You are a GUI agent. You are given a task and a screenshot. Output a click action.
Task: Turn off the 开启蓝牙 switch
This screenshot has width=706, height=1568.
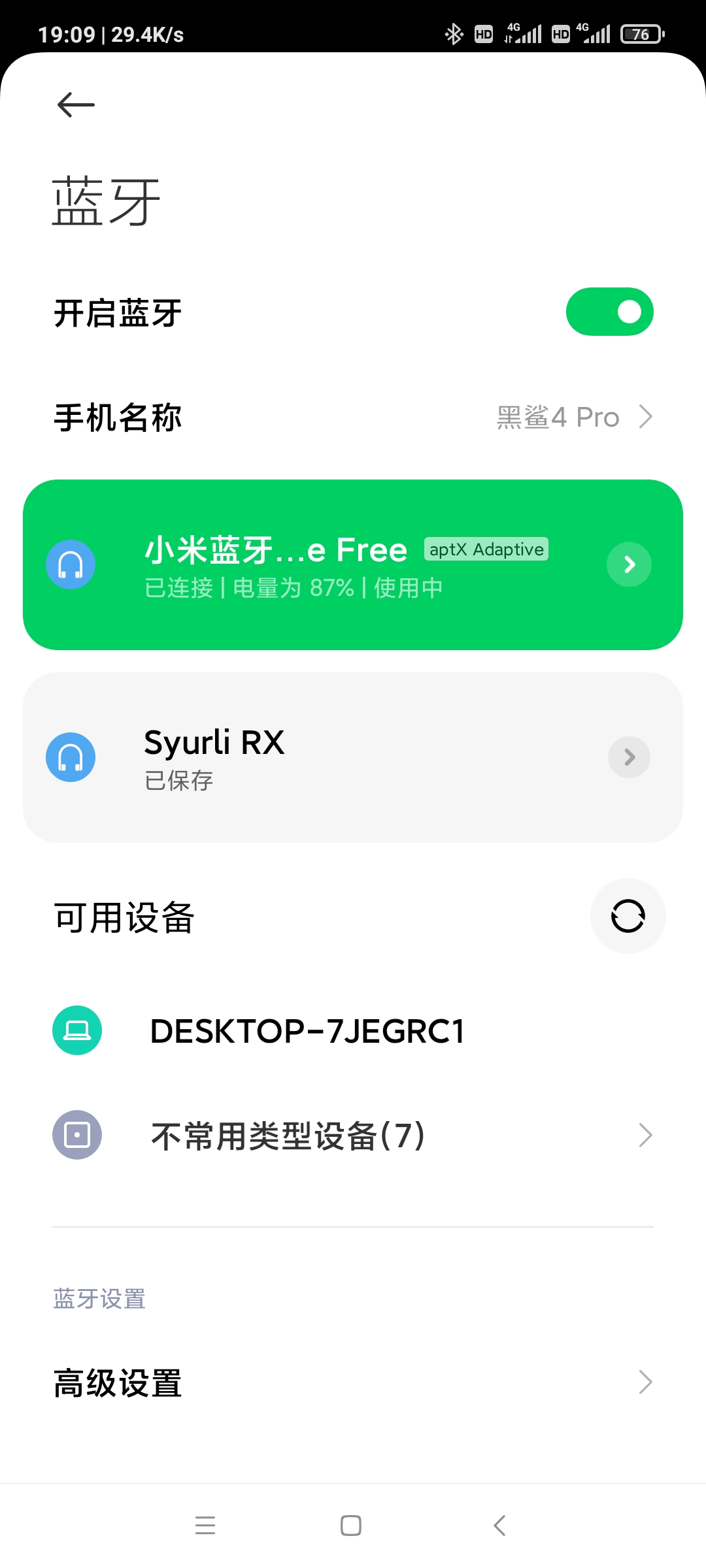(x=609, y=312)
